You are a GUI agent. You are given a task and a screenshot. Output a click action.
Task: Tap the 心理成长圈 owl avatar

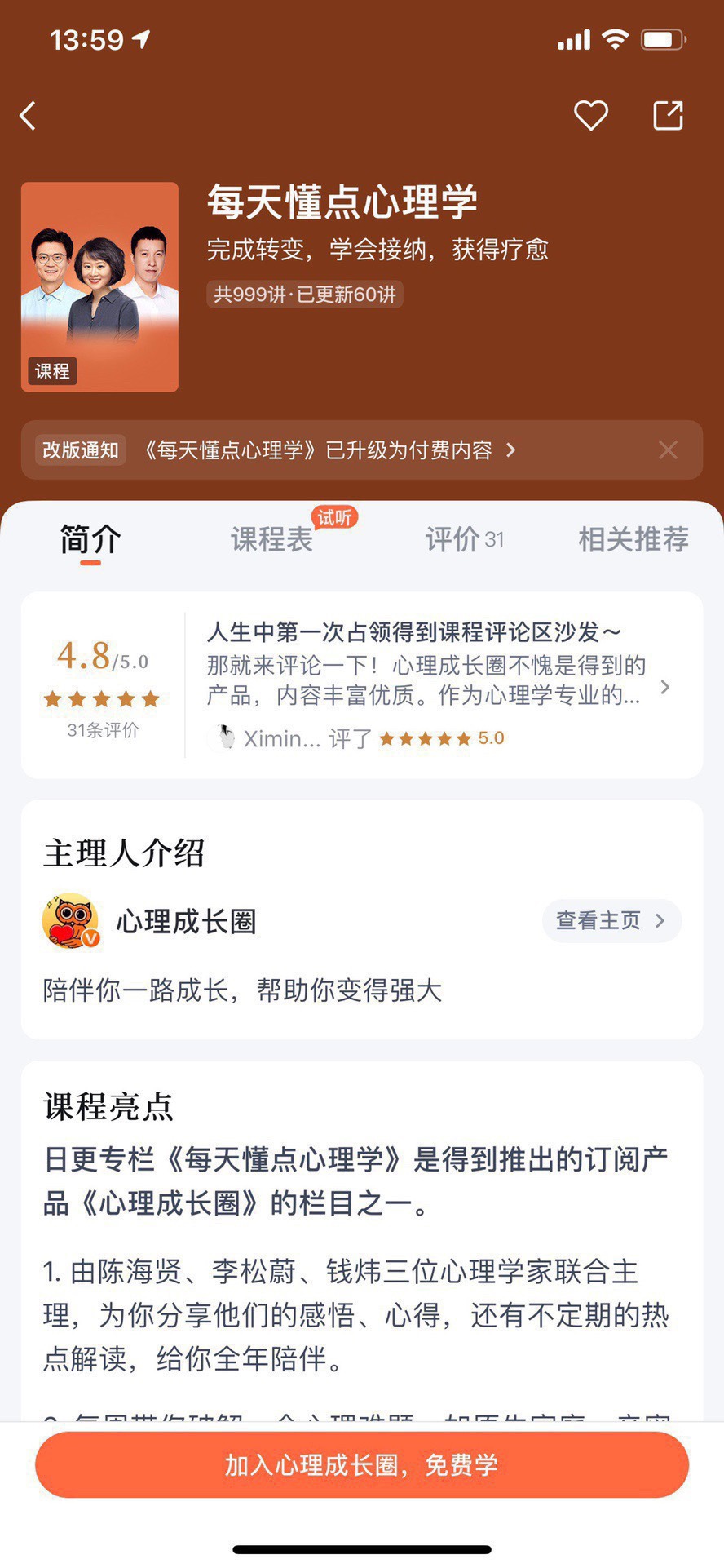pyautogui.click(x=70, y=921)
